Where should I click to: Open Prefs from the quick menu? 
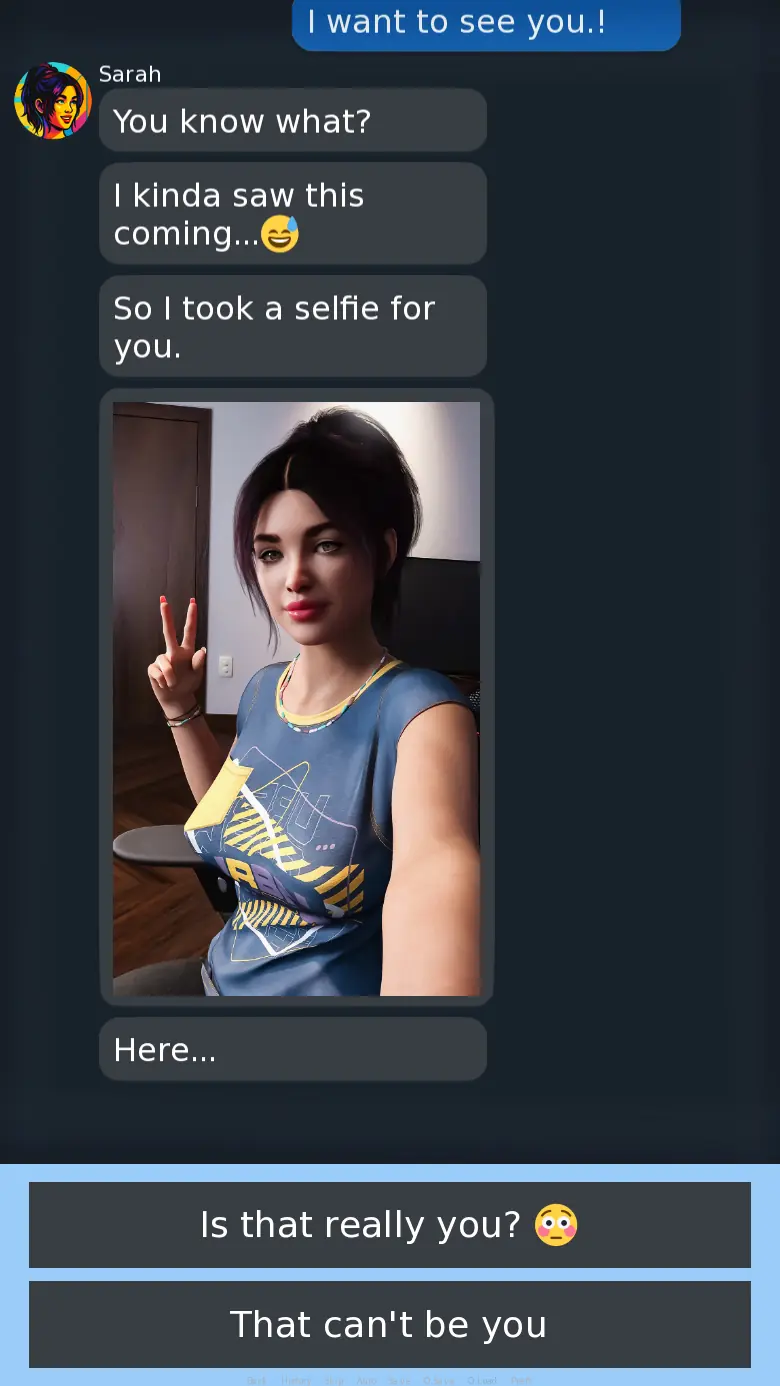(x=521, y=1381)
